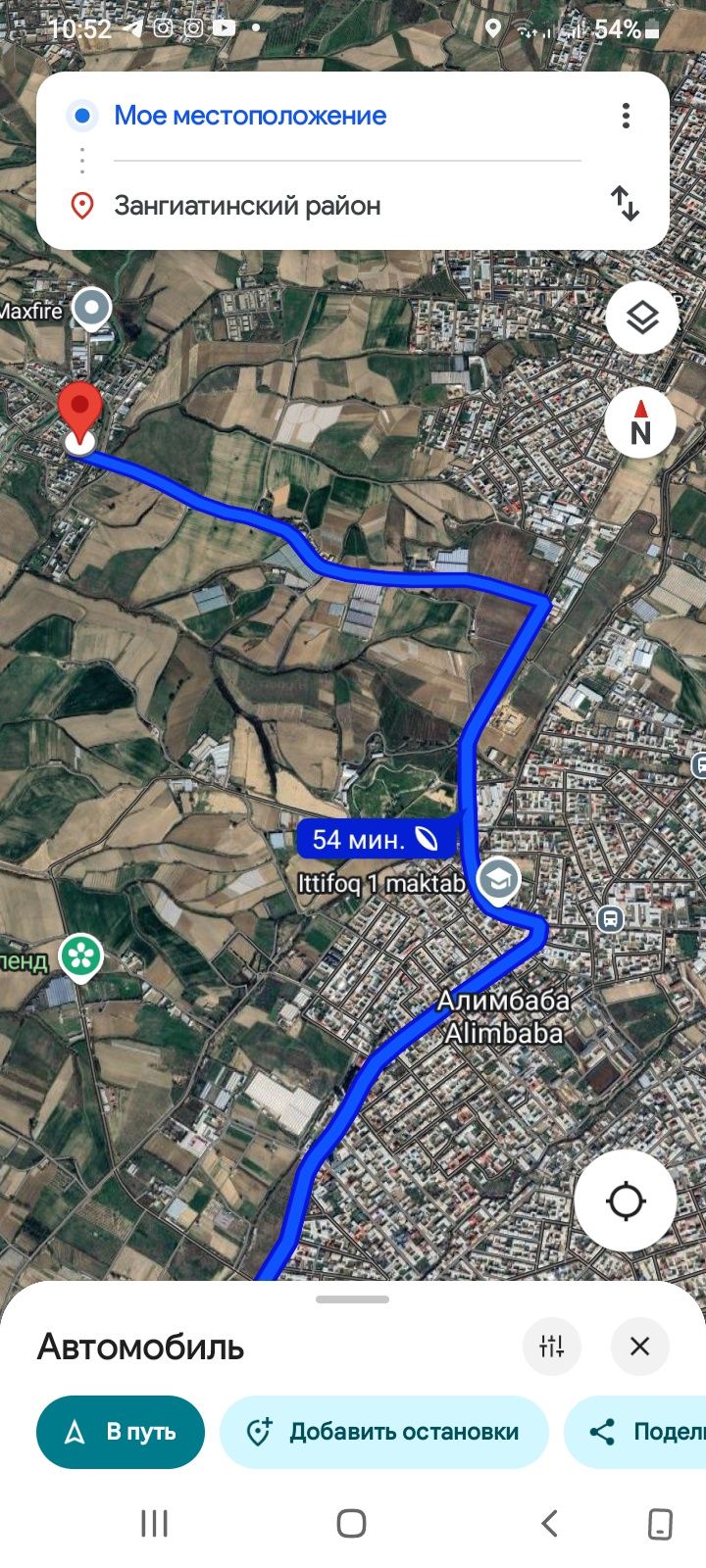Swap start and destination points
This screenshot has height=1568, width=706.
click(625, 204)
